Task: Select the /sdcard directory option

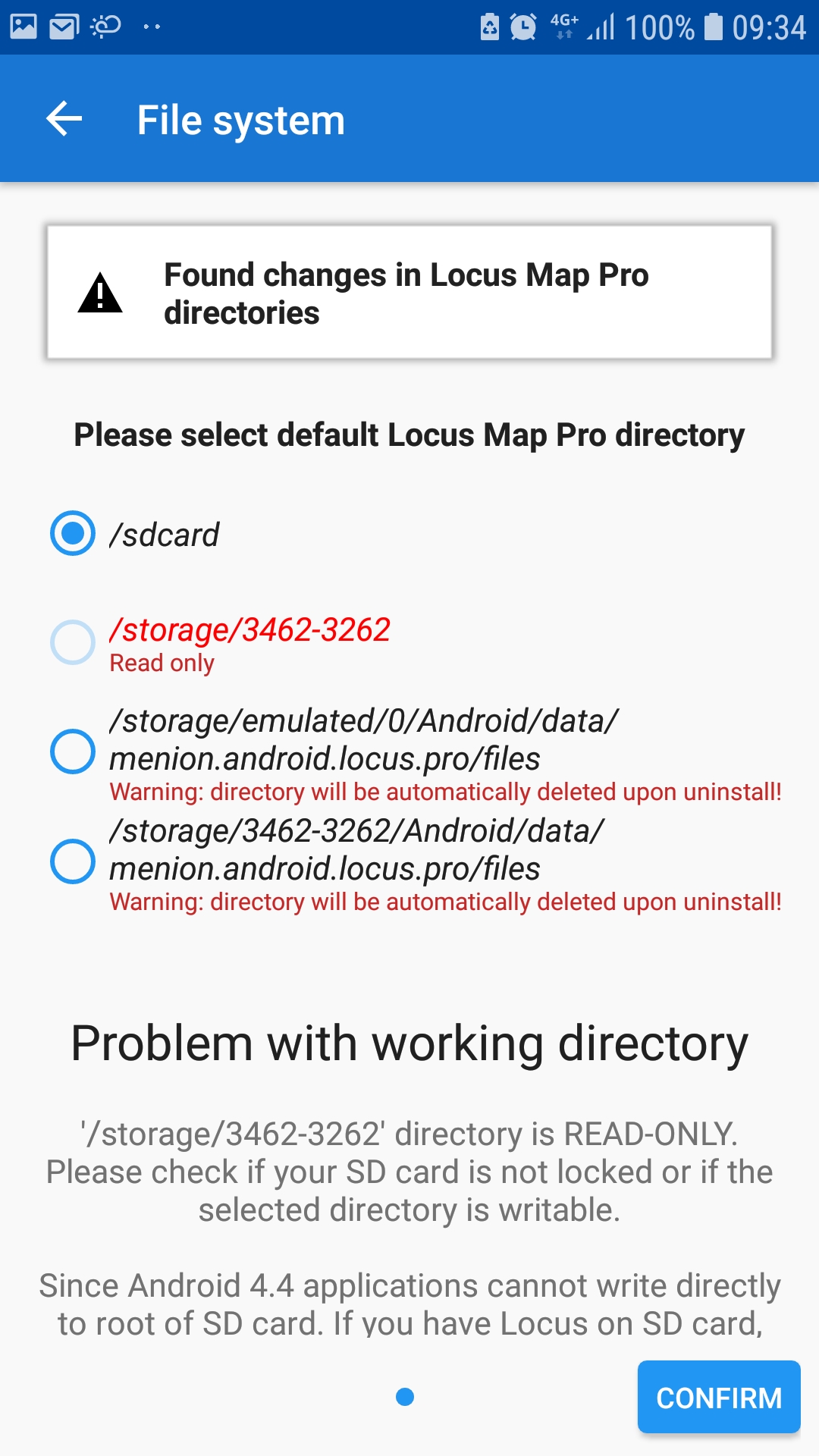Action: coord(73,534)
